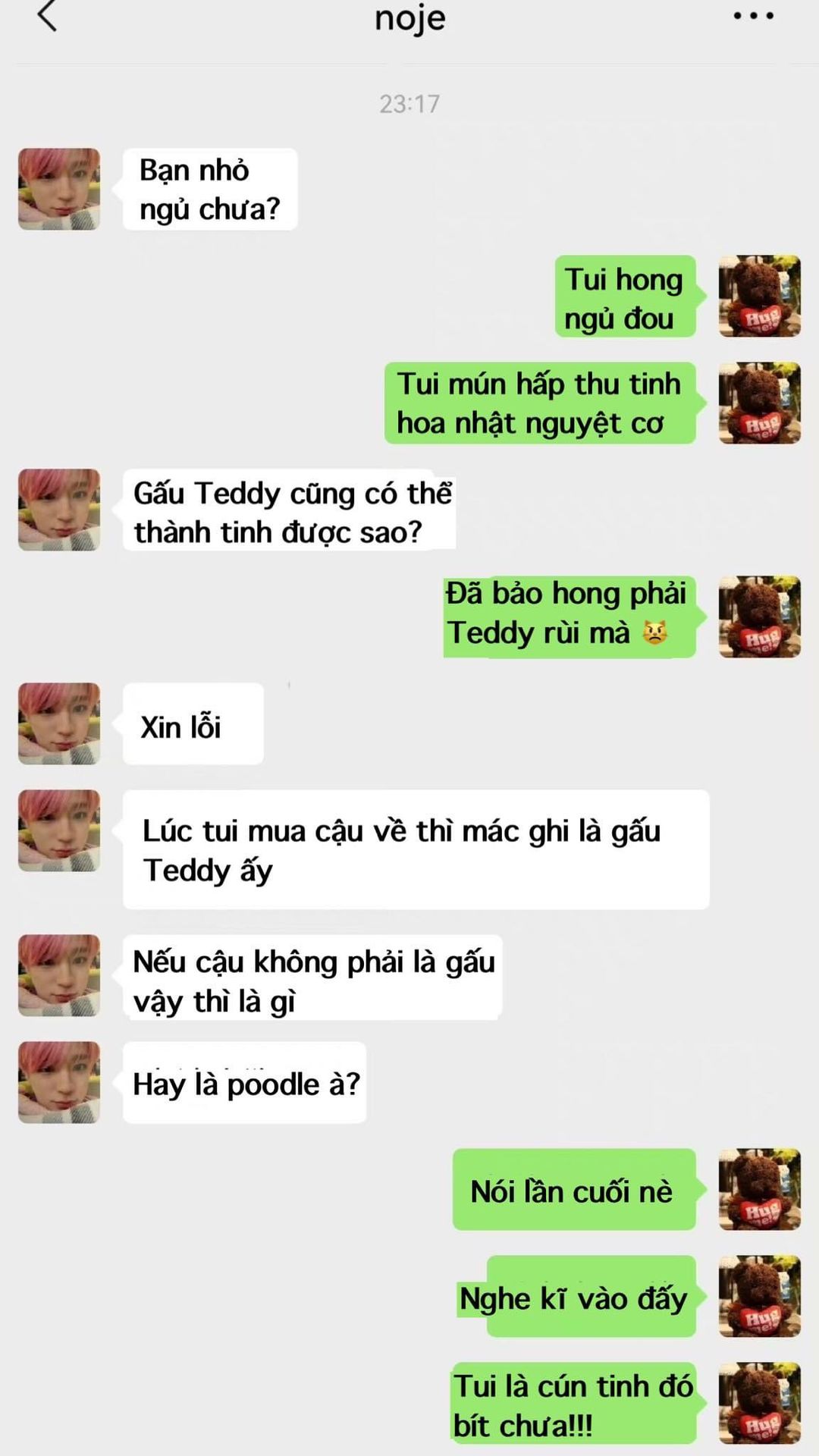Open the three-dot chat options menu
This screenshot has width=819, height=1456.
753,16
